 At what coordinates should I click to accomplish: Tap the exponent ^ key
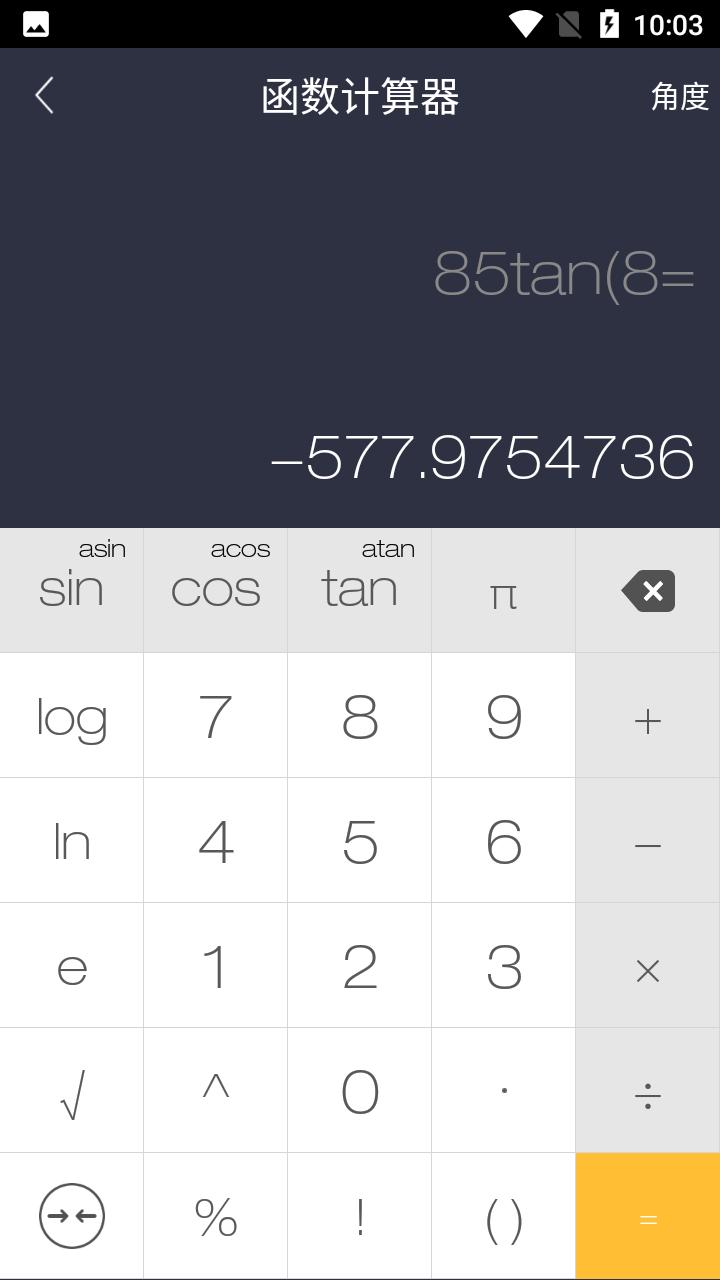(x=216, y=1090)
